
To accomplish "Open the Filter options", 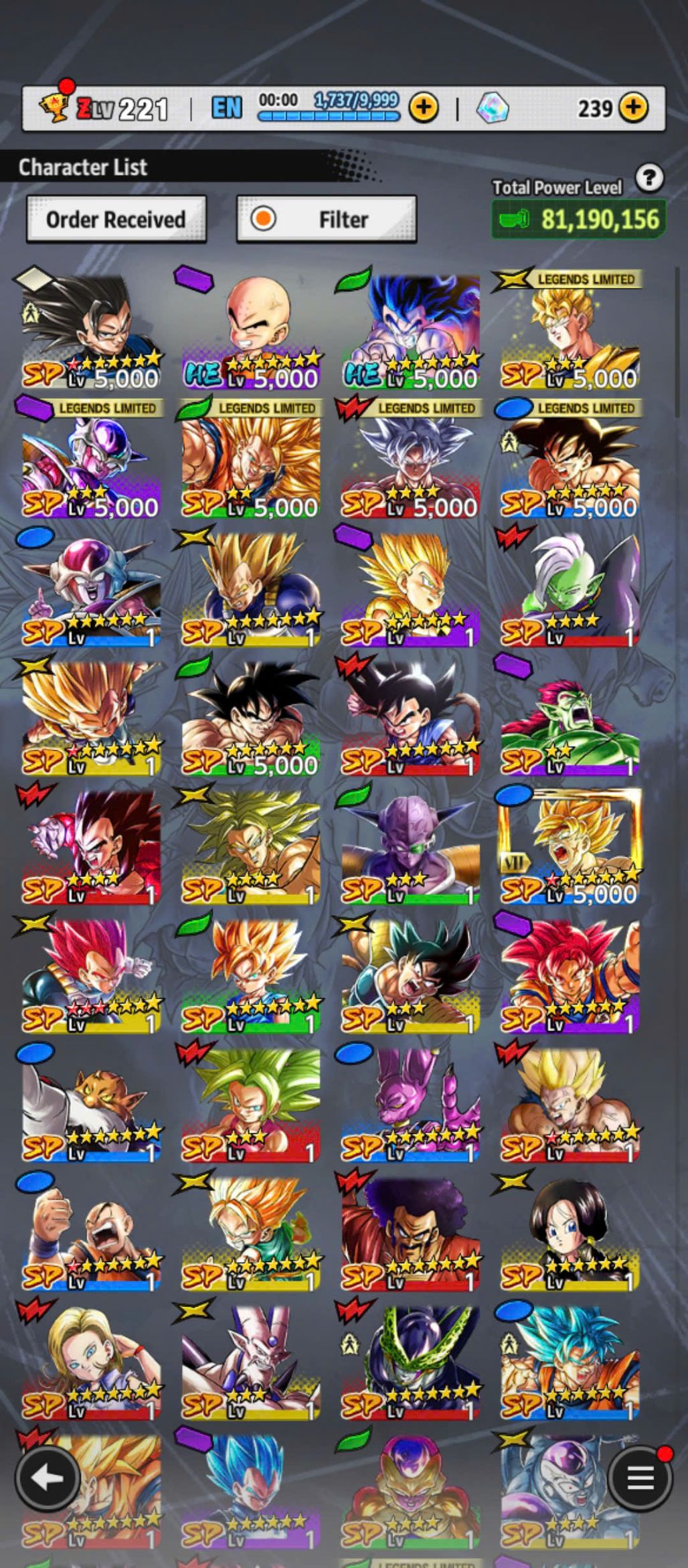I will (327, 219).
